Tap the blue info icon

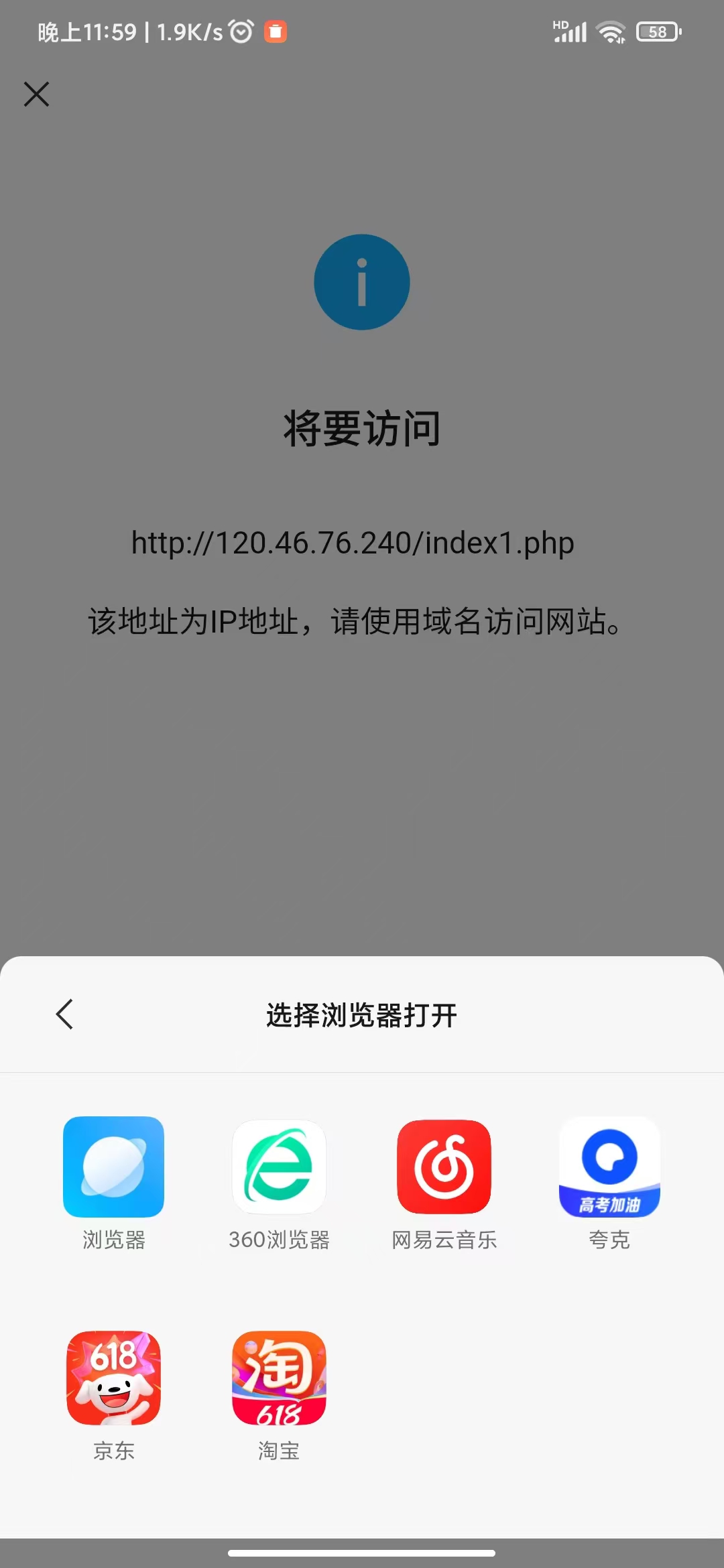click(x=362, y=282)
